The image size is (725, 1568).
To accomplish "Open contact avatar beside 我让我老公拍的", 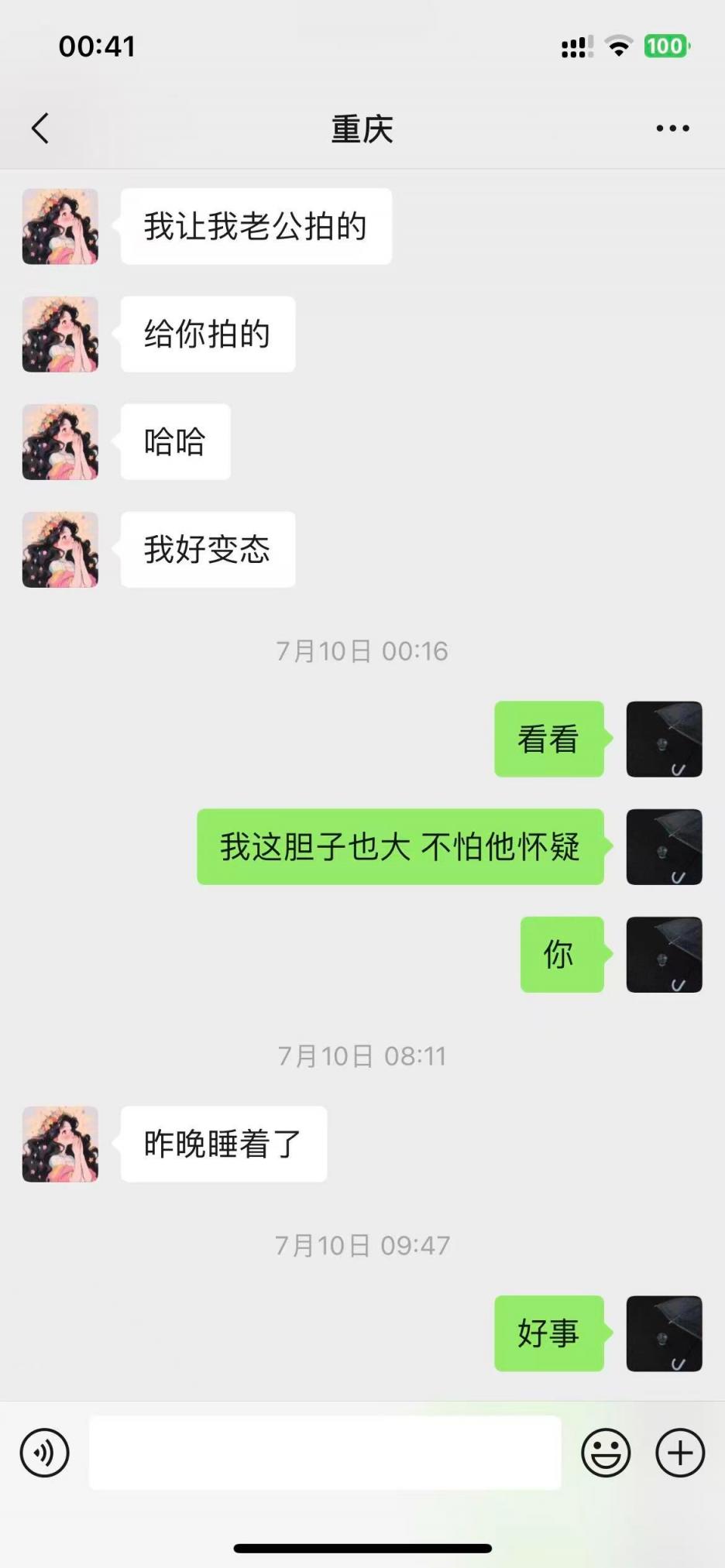I will click(60, 227).
